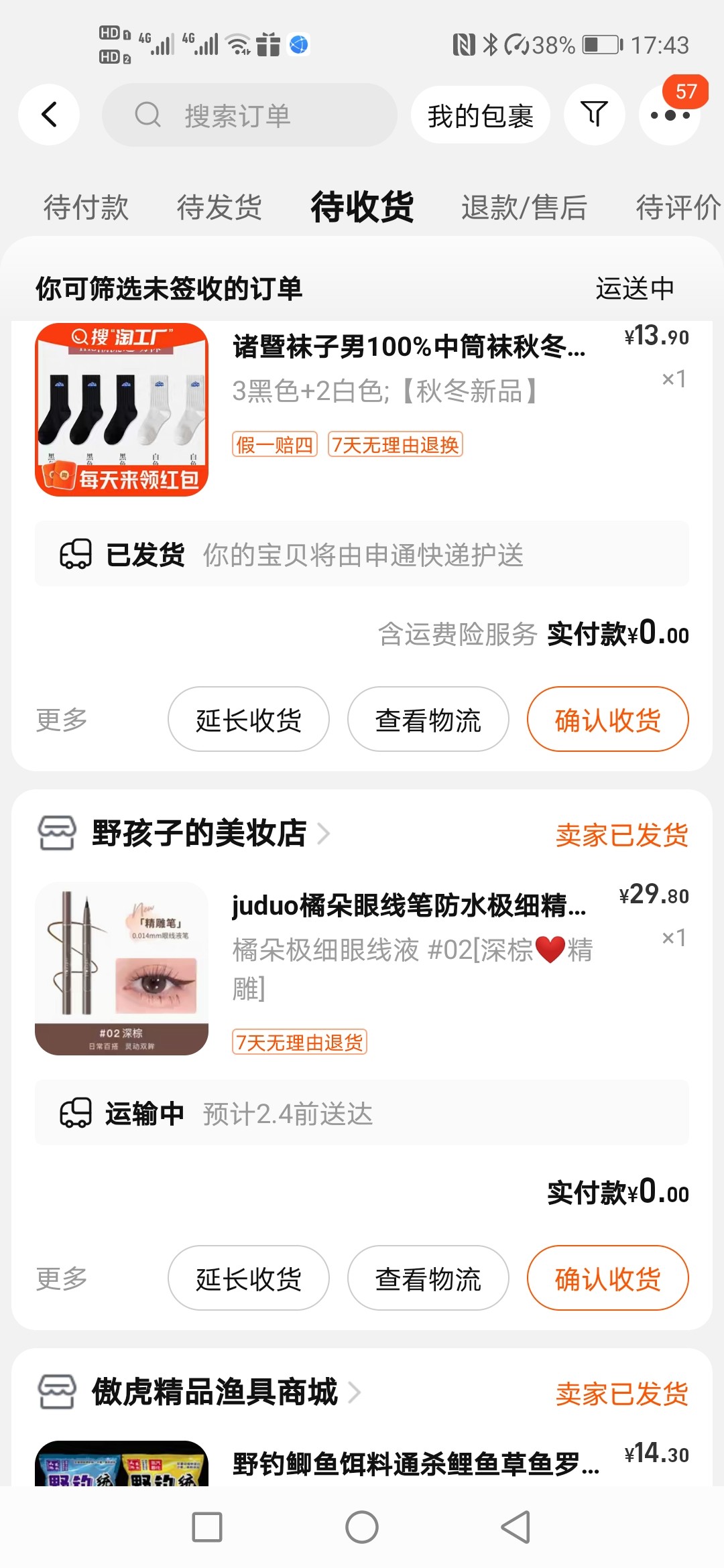The height and width of the screenshot is (1568, 724).
Task: Tap 查看物流 for the socks order
Action: pyautogui.click(x=428, y=720)
